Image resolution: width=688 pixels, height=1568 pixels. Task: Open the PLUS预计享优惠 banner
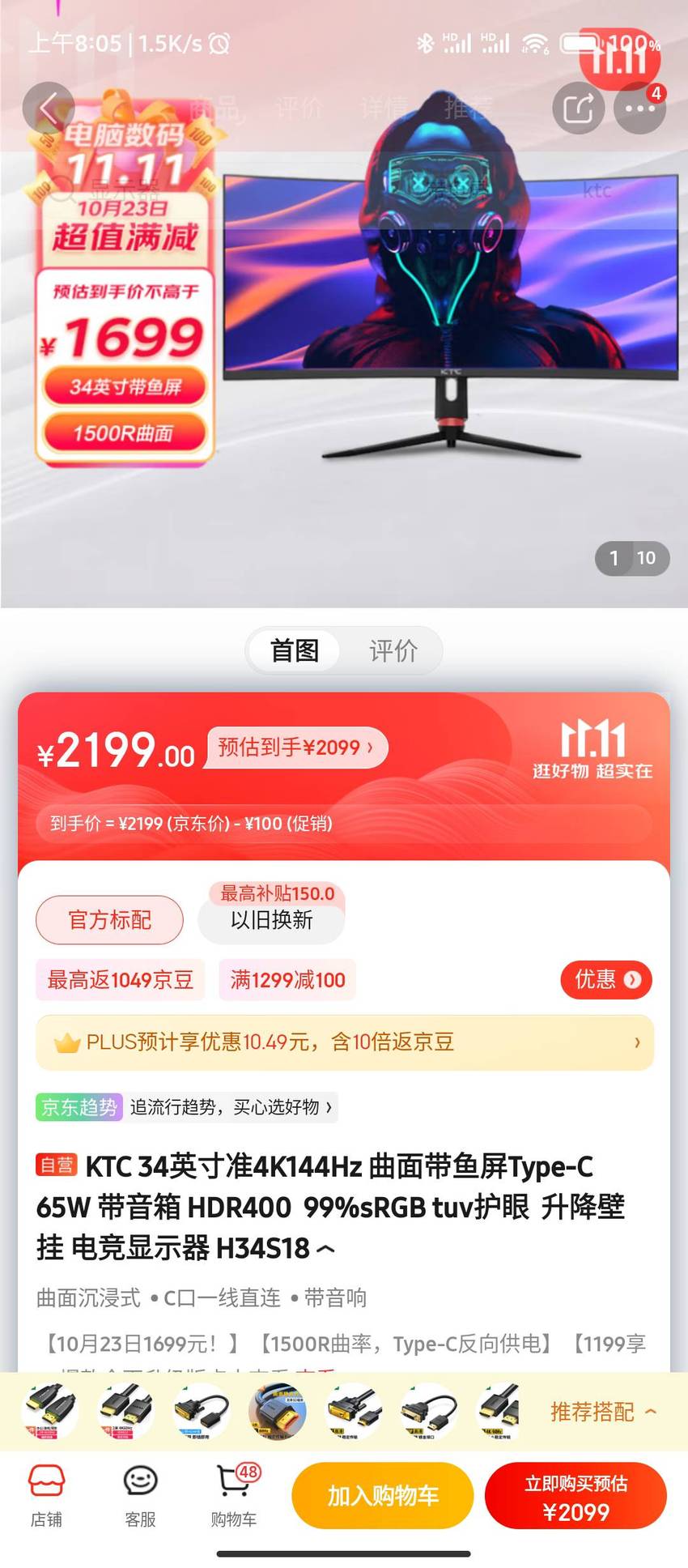pos(344,1042)
